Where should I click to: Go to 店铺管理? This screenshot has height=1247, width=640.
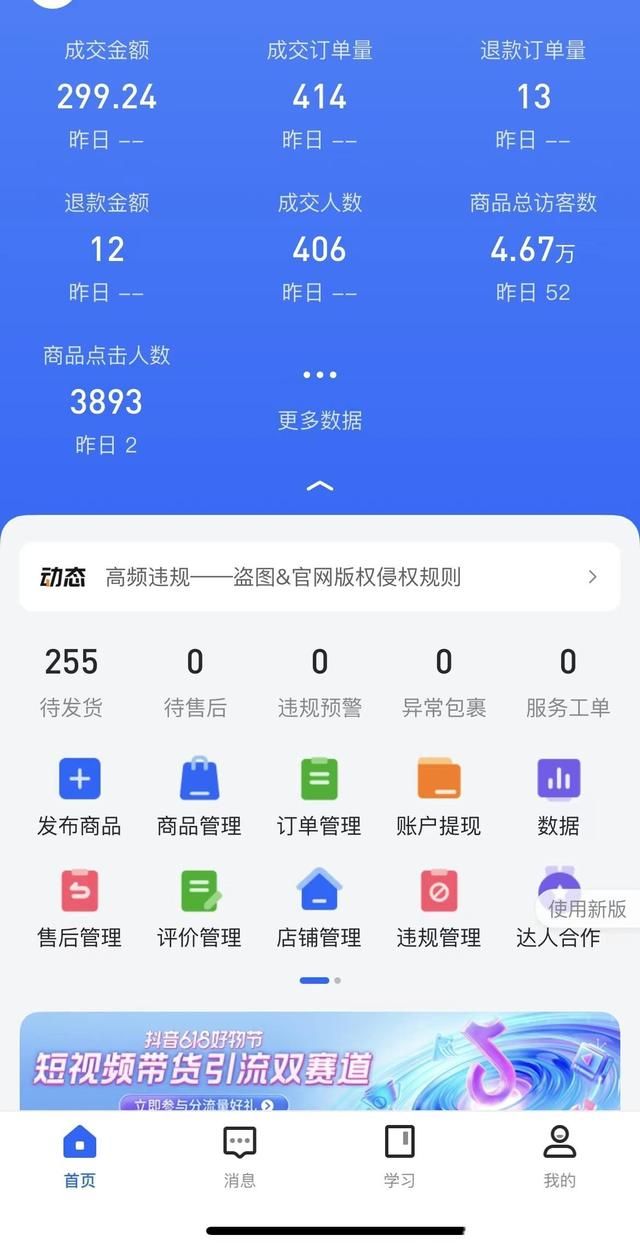click(319, 908)
